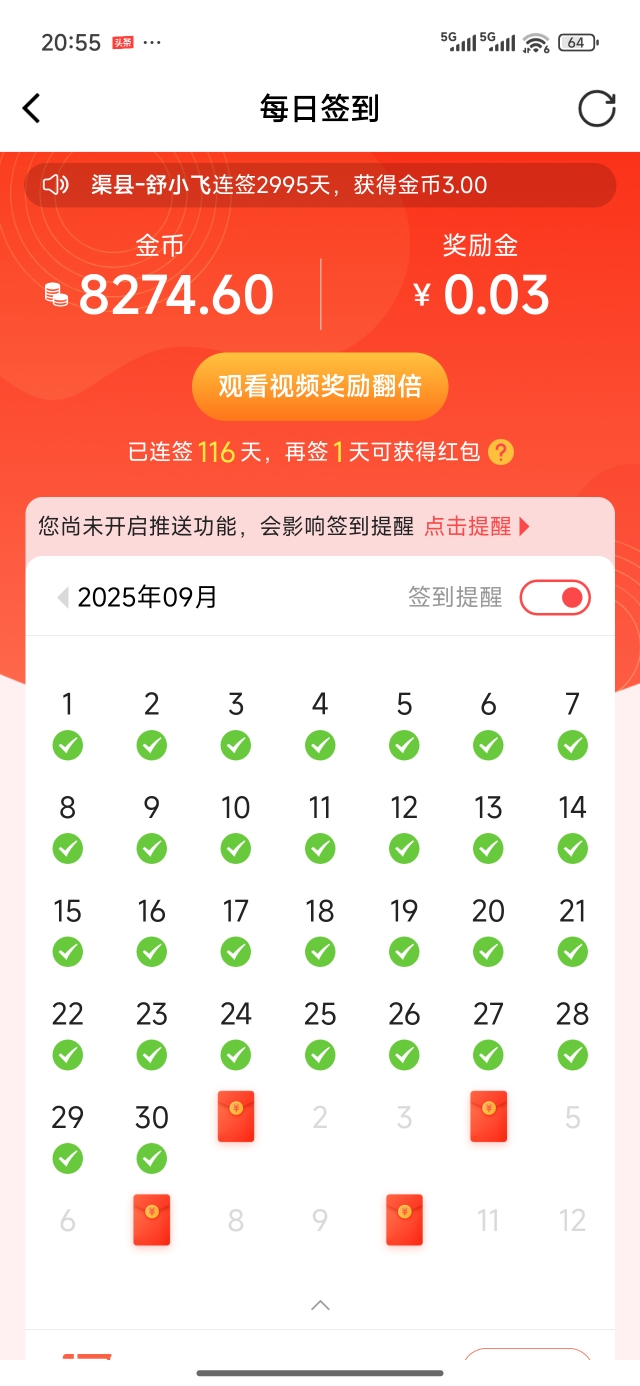Go to the previous month from 2025年09月

pos(63,598)
